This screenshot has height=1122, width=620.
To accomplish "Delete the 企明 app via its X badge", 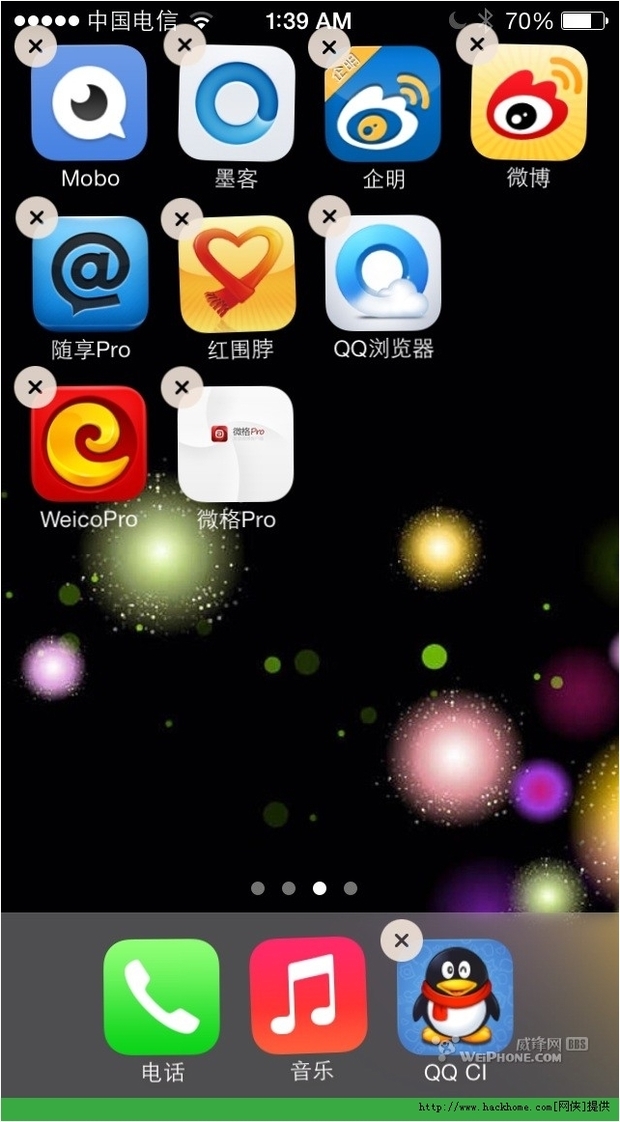I will coord(329,47).
